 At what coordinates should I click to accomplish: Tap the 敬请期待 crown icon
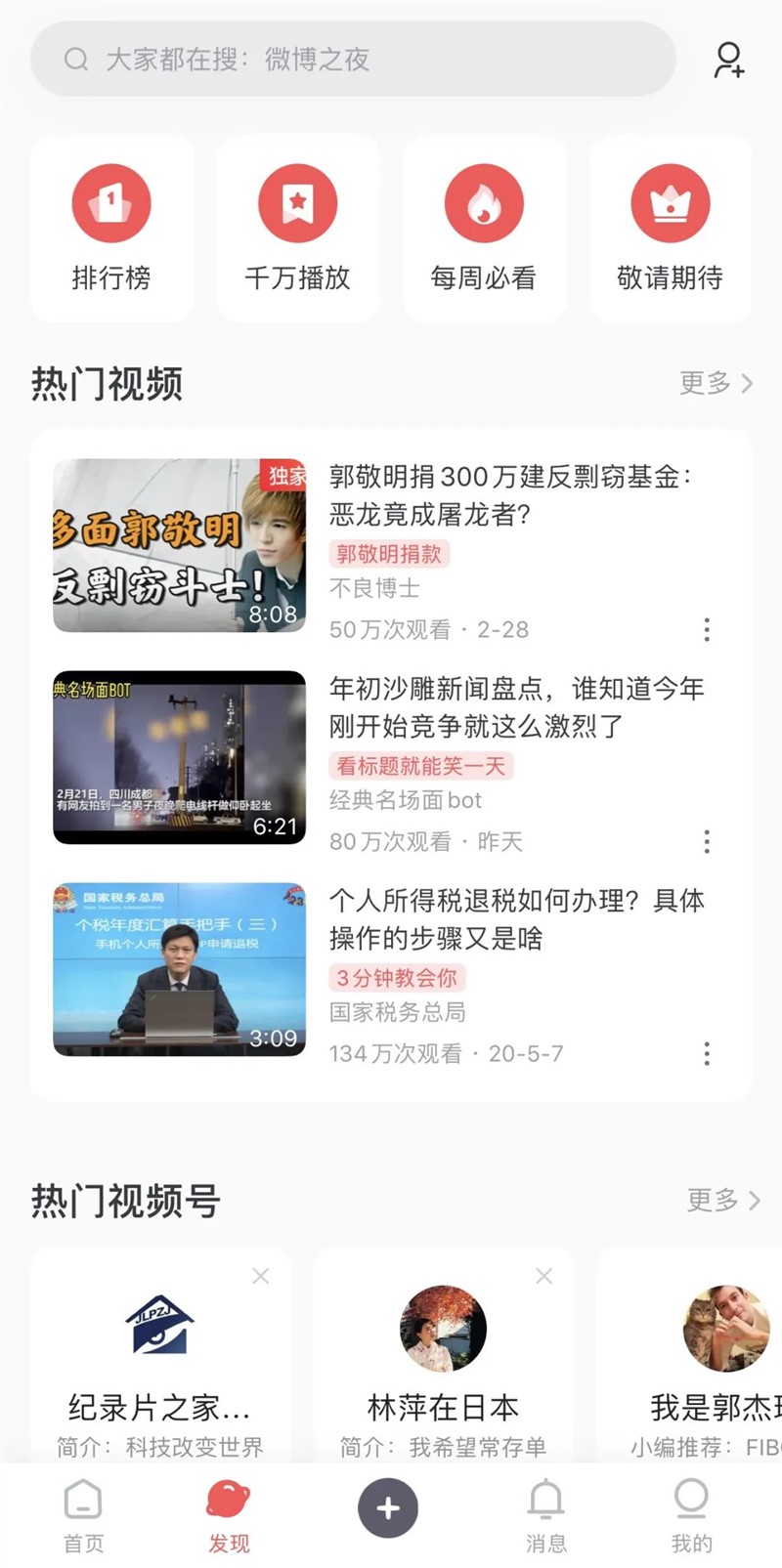pos(669,204)
